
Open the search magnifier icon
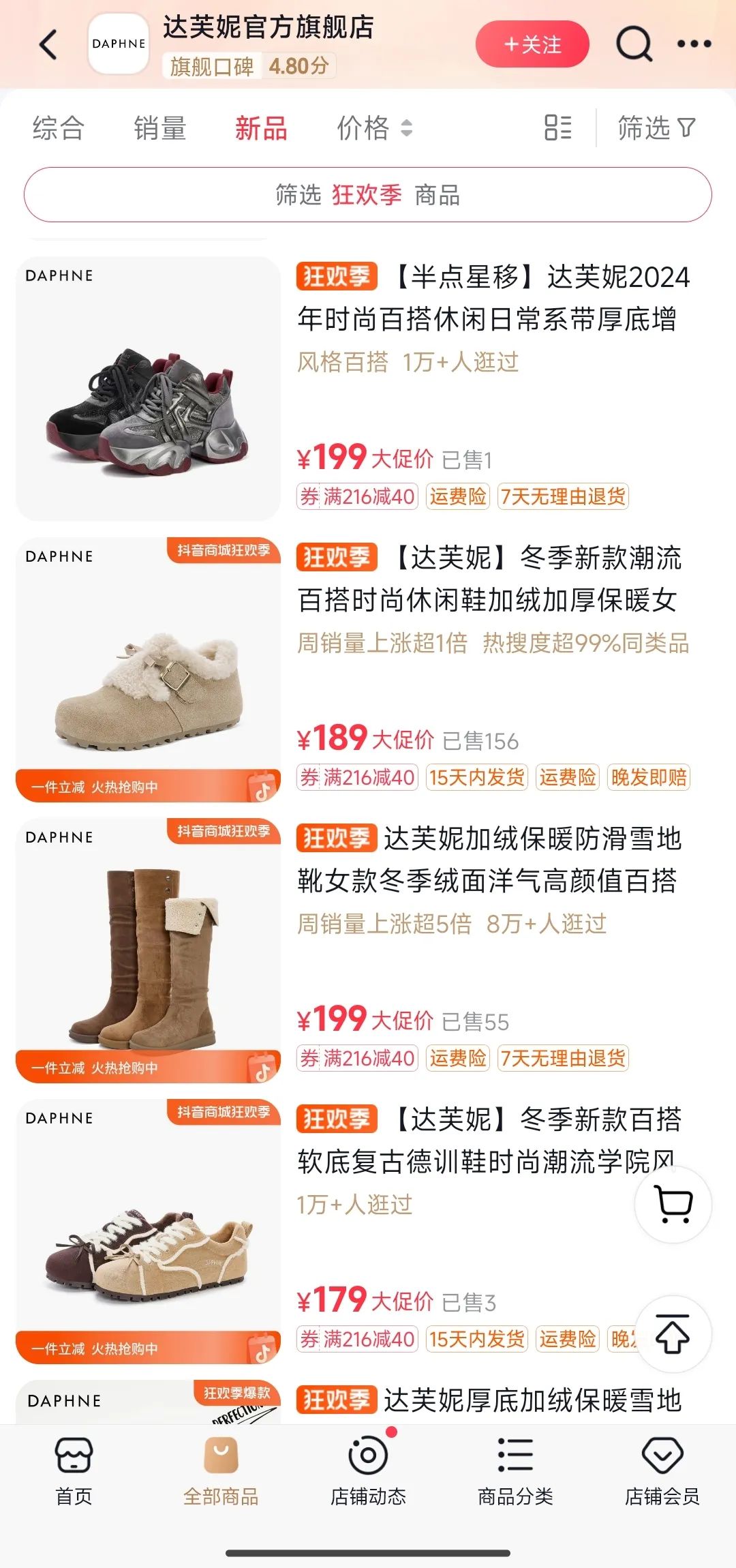[634, 44]
